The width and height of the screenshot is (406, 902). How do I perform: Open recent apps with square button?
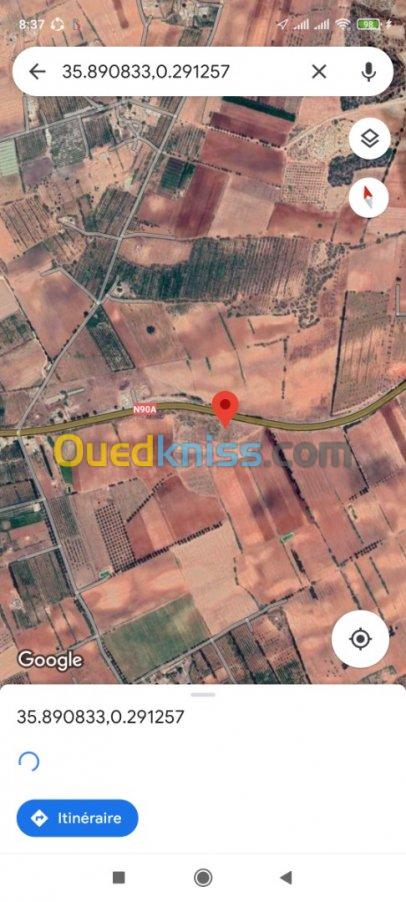(119, 877)
